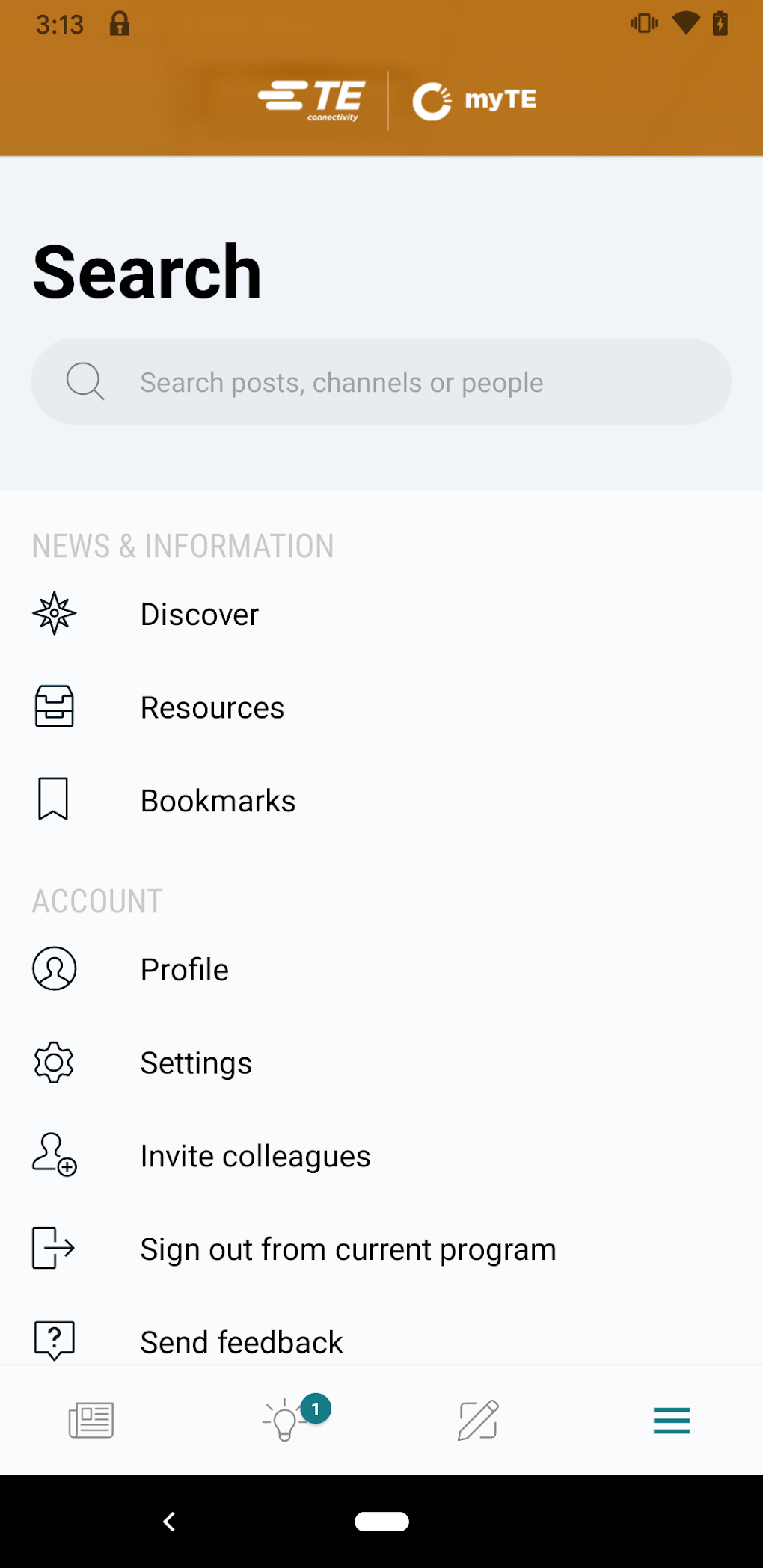Open the Discover section icon

coord(54,613)
